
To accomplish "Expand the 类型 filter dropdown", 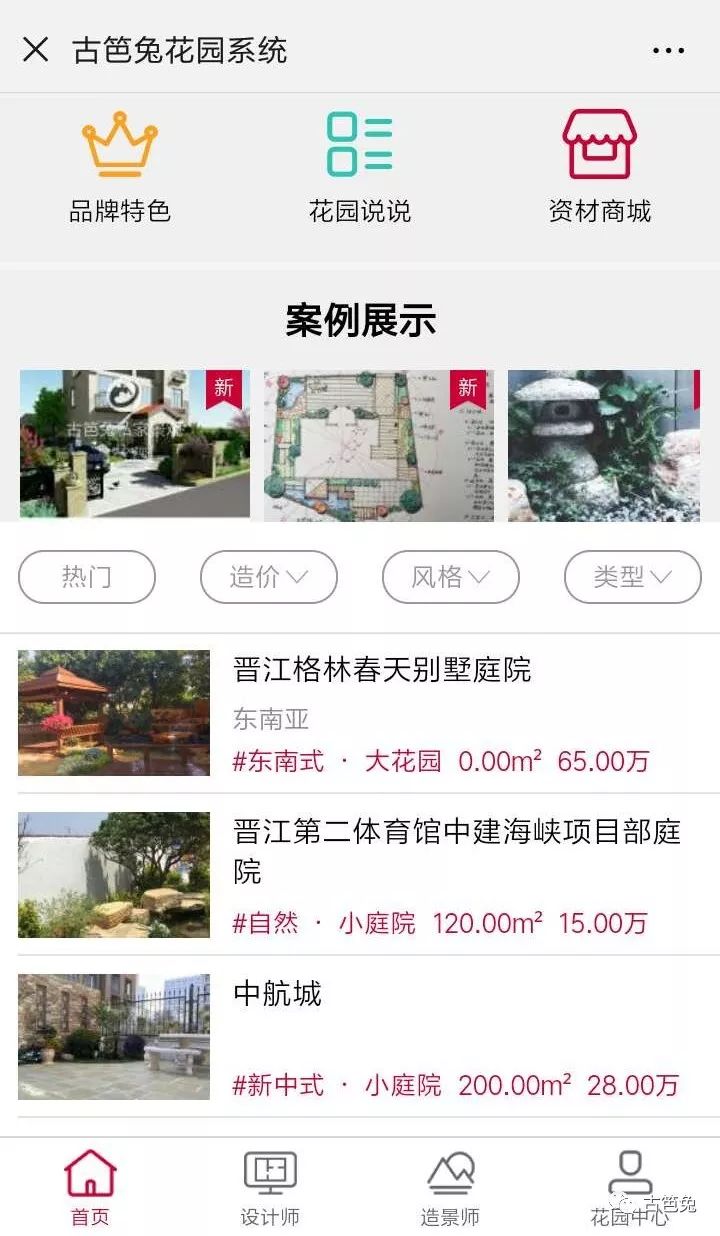I will [631, 577].
